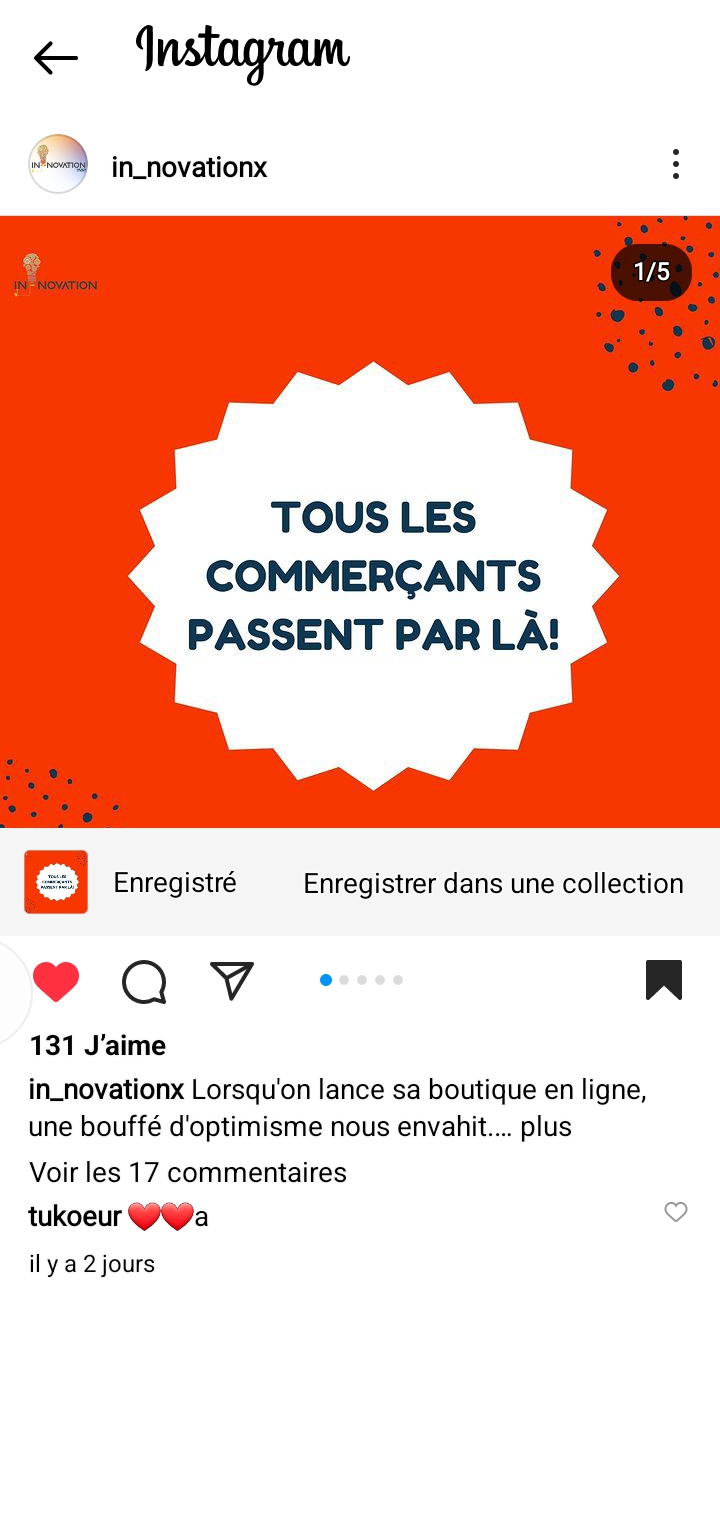Open the carousel post image
The width and height of the screenshot is (720, 1525).
click(x=360, y=522)
